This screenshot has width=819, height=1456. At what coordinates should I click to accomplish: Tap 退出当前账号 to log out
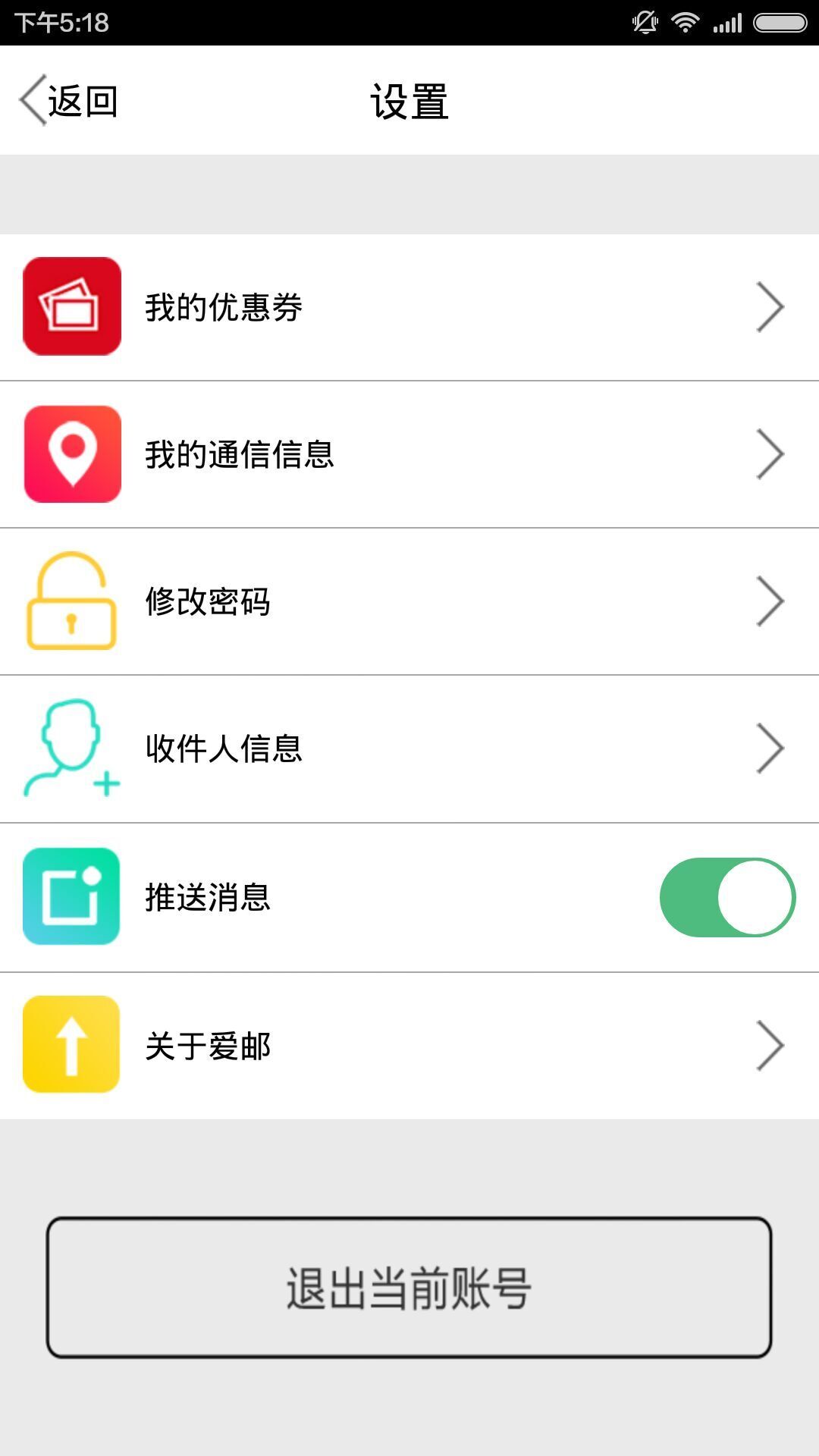coord(409,1287)
